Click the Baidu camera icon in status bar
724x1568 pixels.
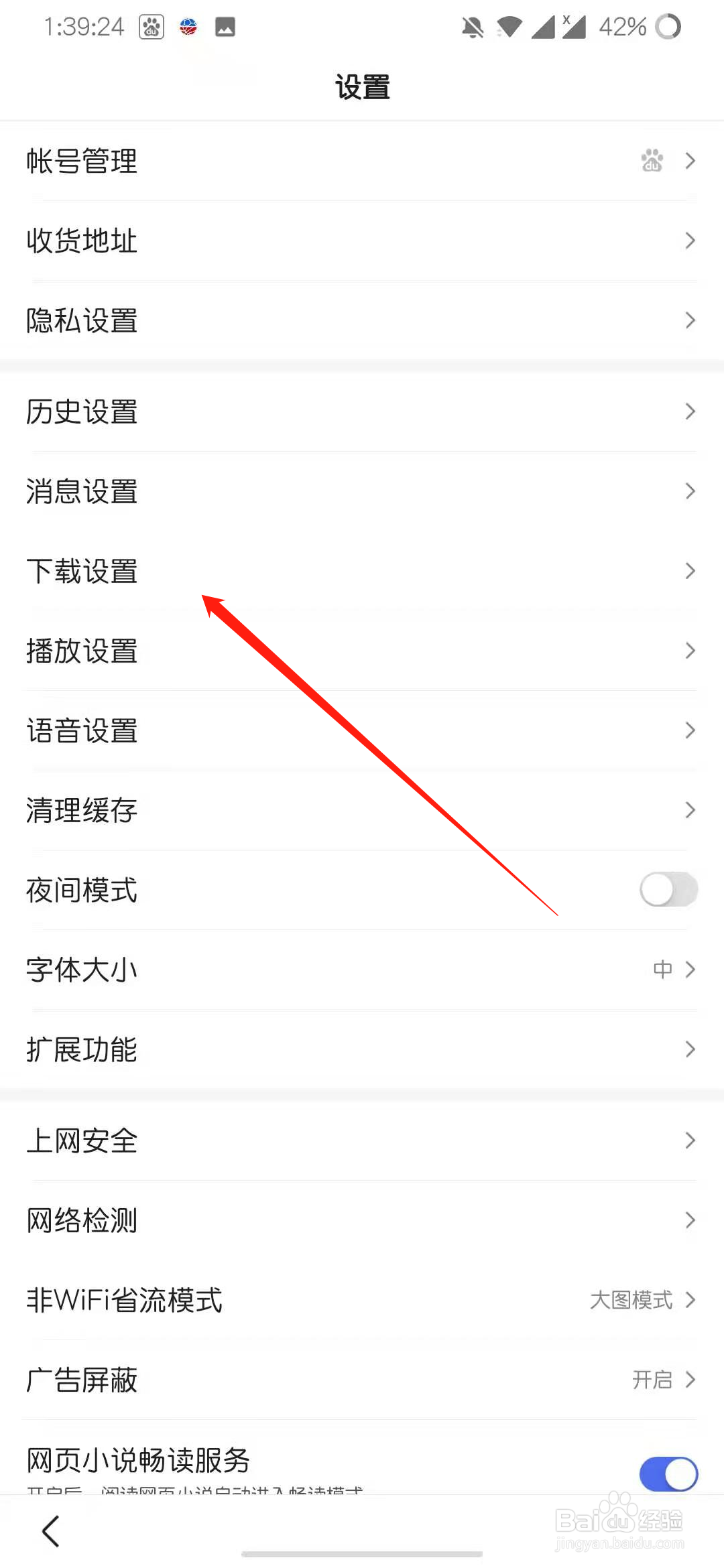pos(151,27)
